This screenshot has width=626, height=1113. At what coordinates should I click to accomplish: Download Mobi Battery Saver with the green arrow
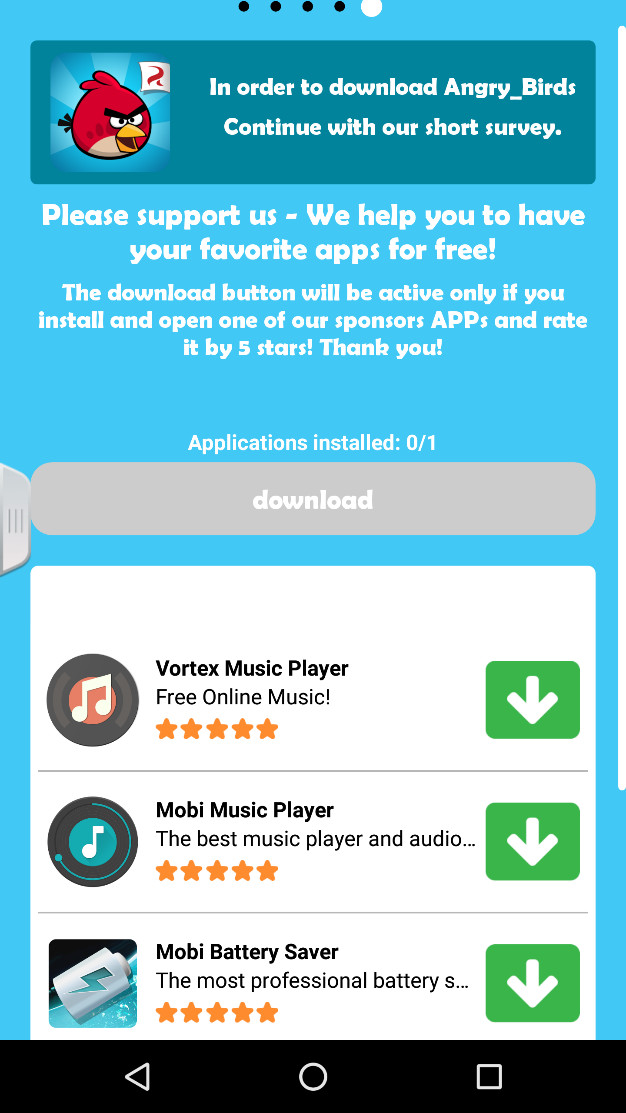(532, 983)
